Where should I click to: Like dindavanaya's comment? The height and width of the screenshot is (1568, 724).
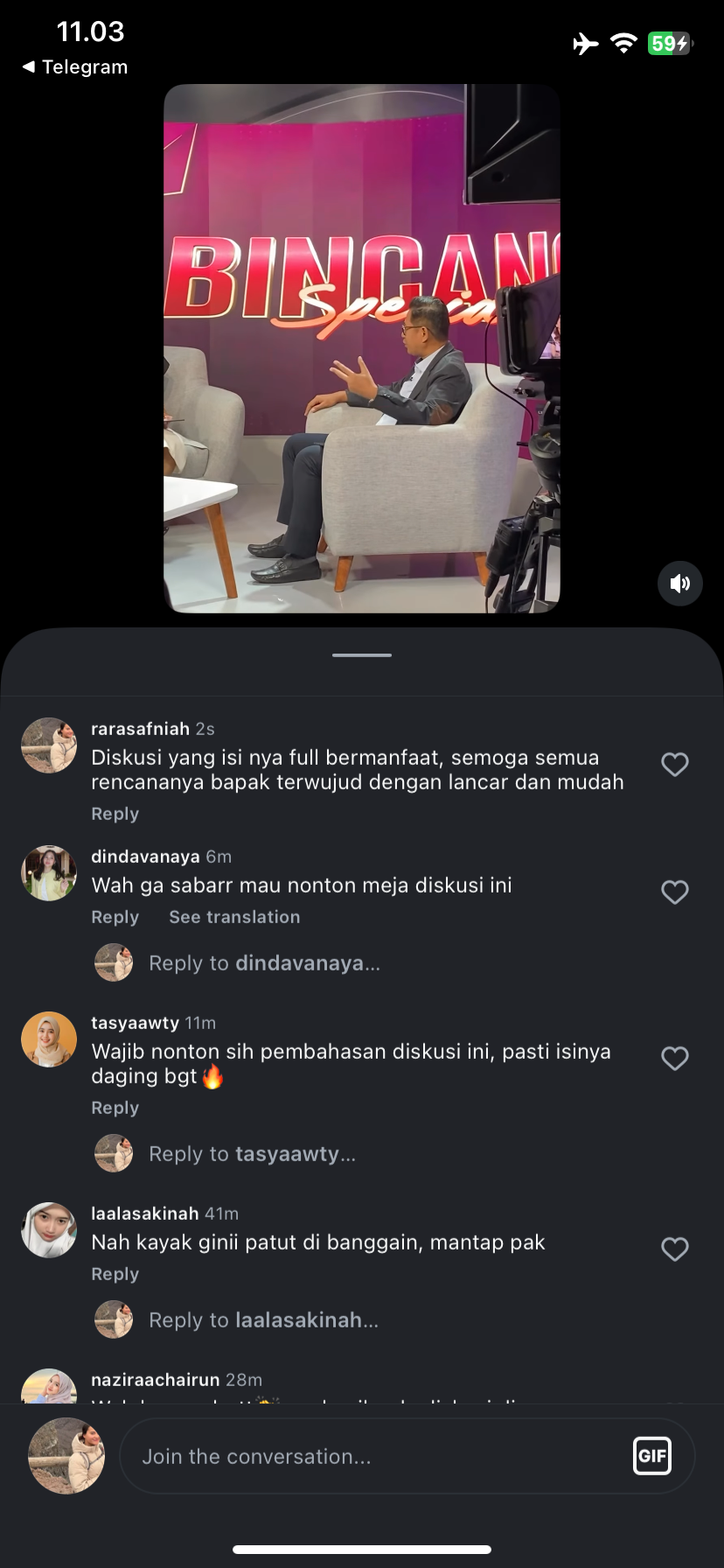click(x=674, y=892)
